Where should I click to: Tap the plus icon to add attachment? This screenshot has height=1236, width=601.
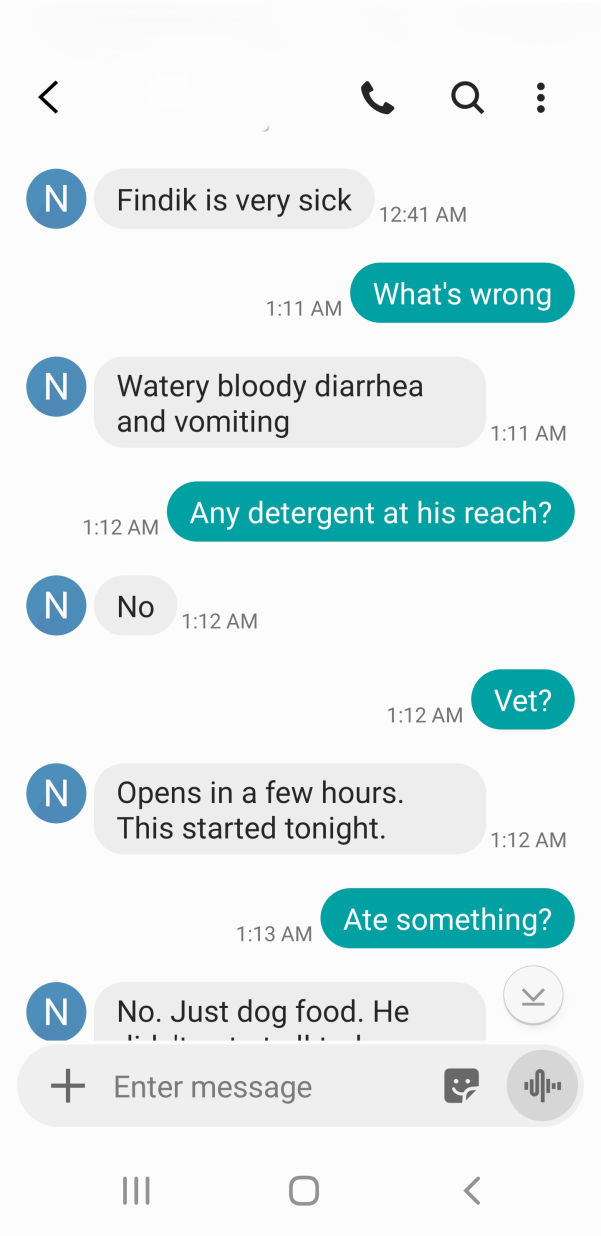67,1086
